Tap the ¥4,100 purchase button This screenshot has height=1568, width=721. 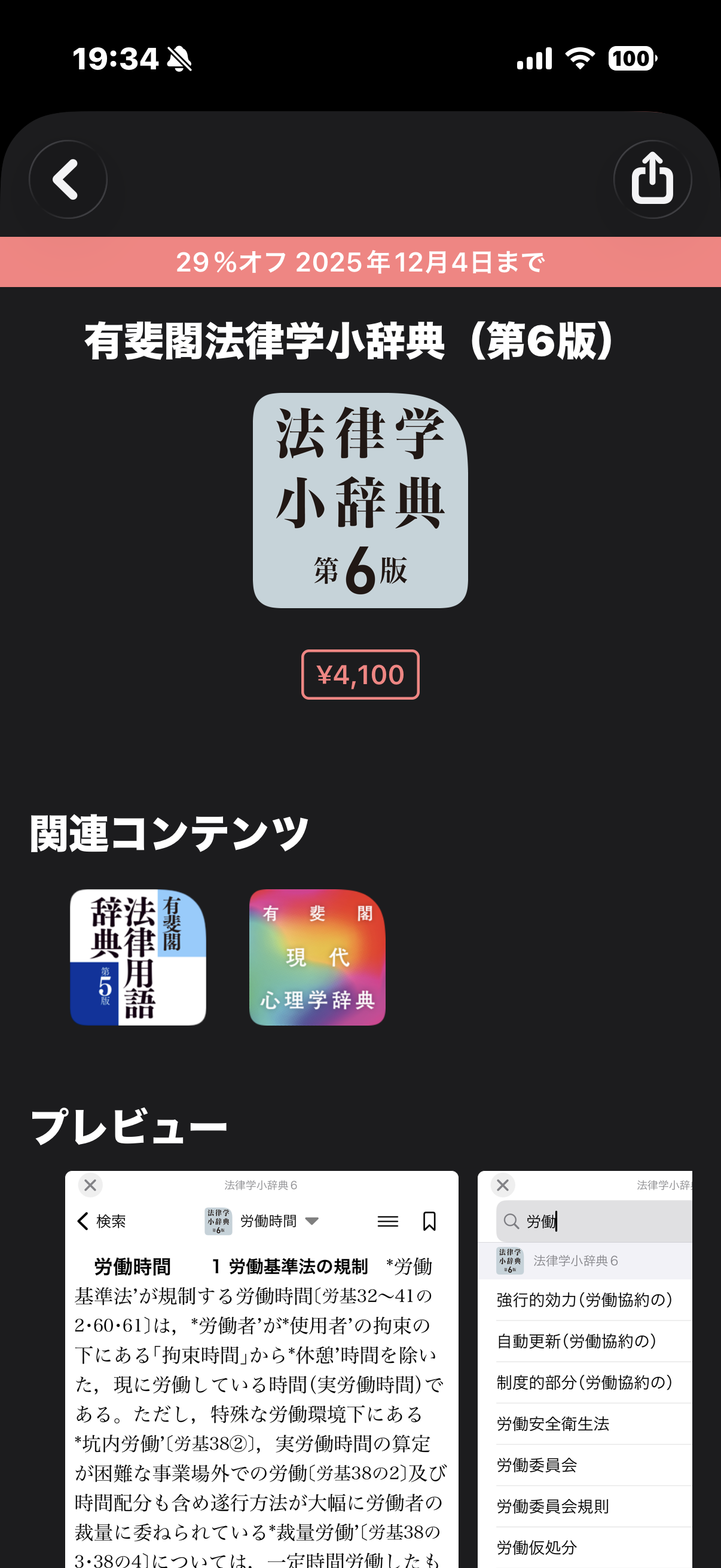click(360, 675)
